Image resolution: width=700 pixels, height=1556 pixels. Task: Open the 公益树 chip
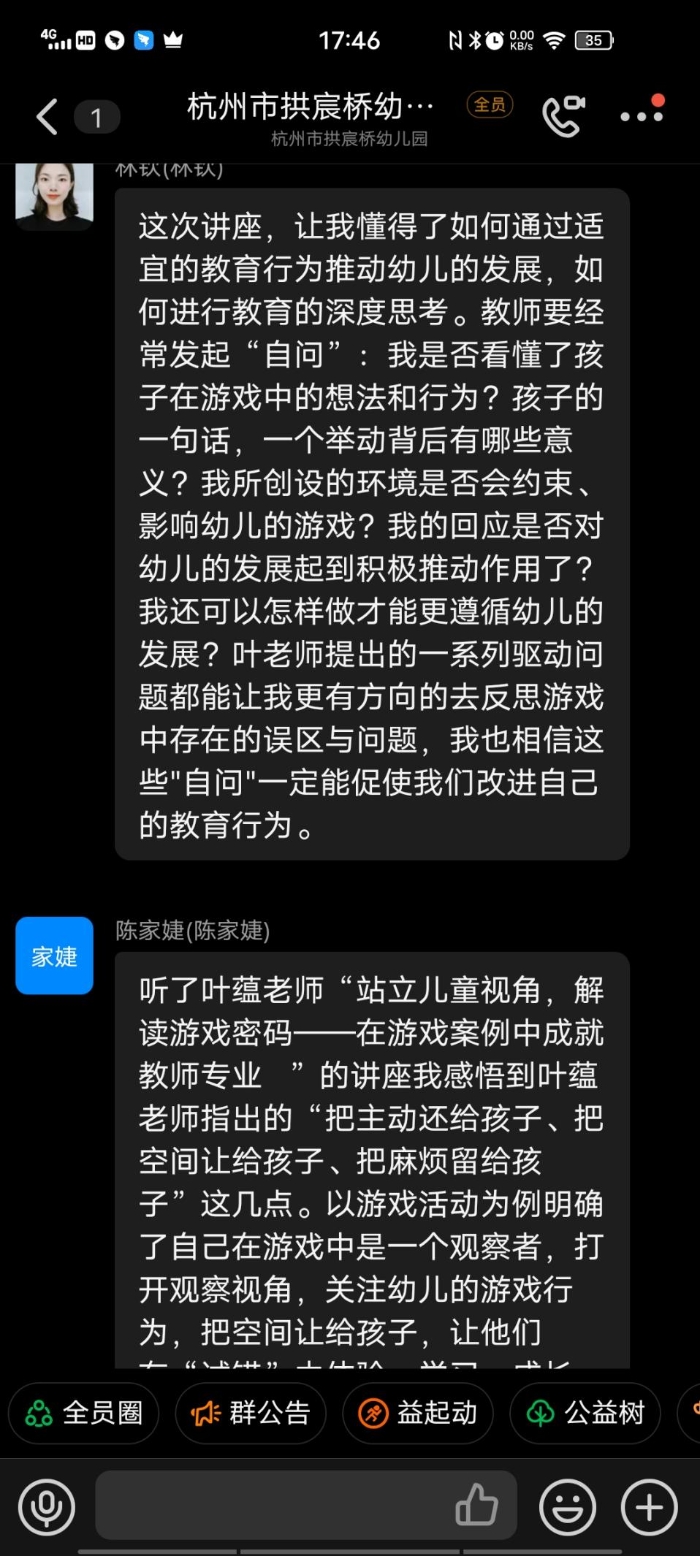pyautogui.click(x=585, y=1412)
